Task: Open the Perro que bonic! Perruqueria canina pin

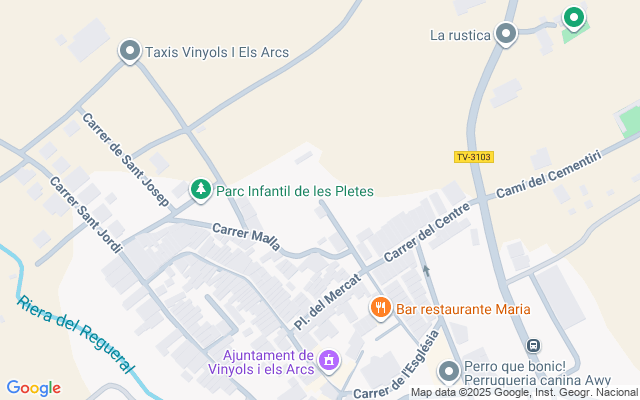Action: pyautogui.click(x=449, y=372)
